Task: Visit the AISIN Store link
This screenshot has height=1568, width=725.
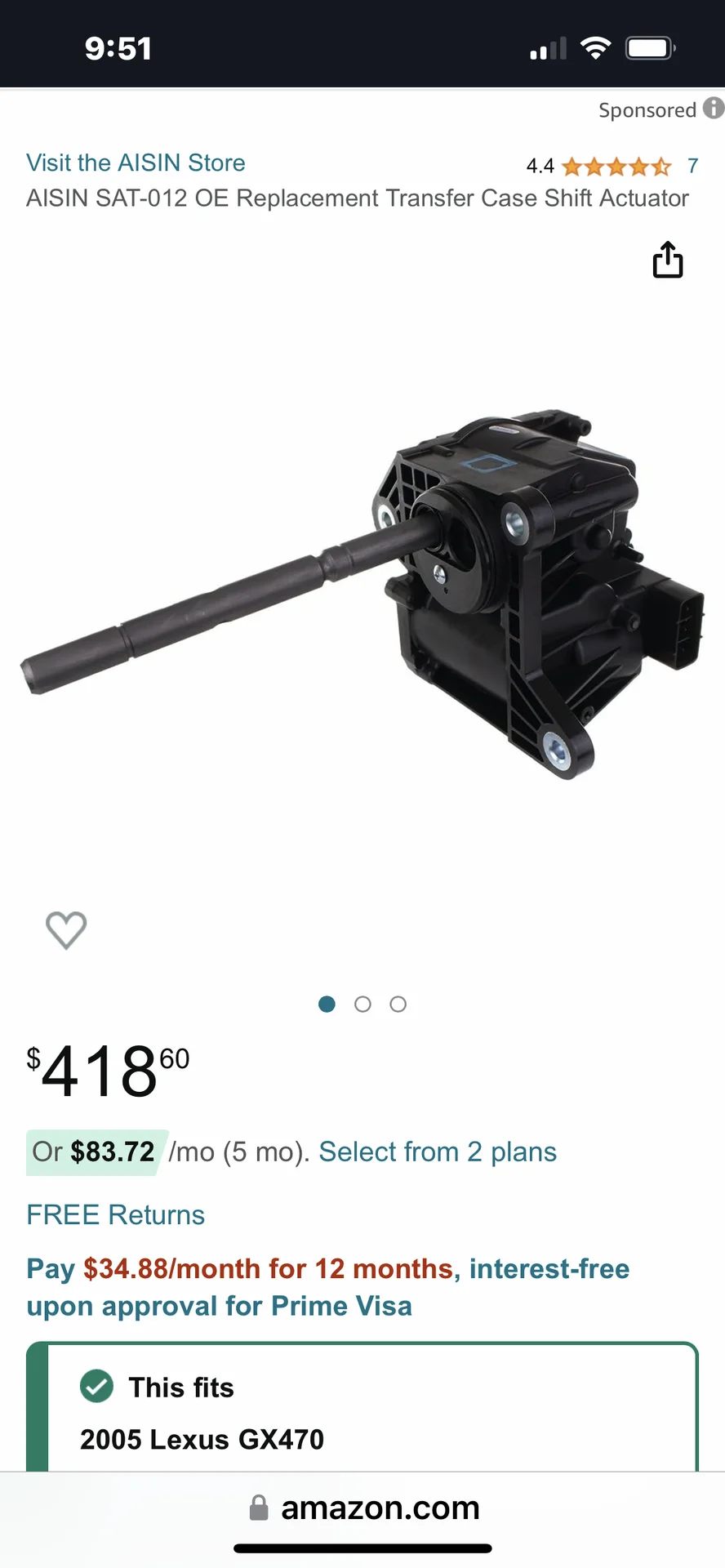Action: pos(136,163)
